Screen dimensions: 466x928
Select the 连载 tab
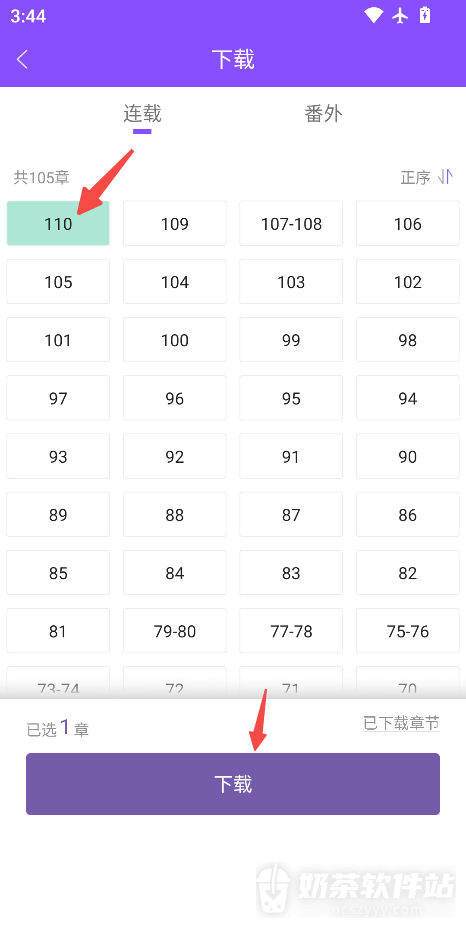tap(142, 113)
